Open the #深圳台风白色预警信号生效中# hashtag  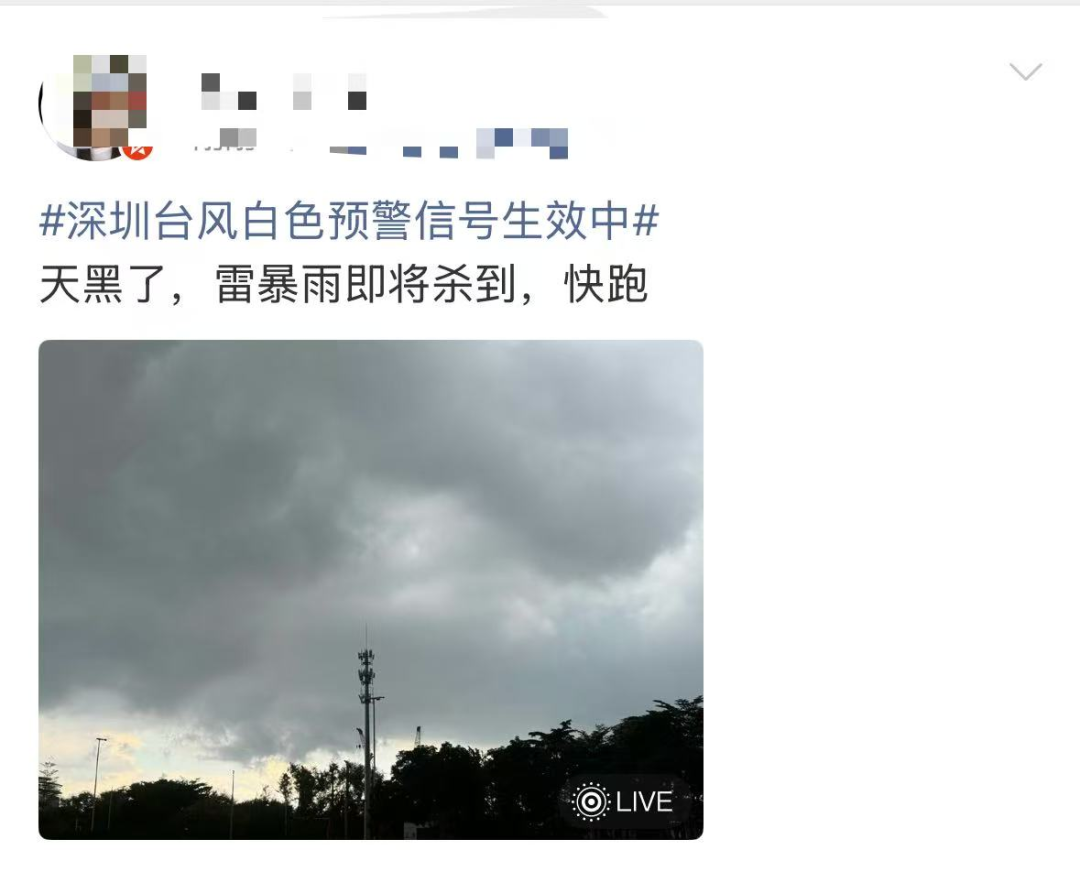click(349, 222)
